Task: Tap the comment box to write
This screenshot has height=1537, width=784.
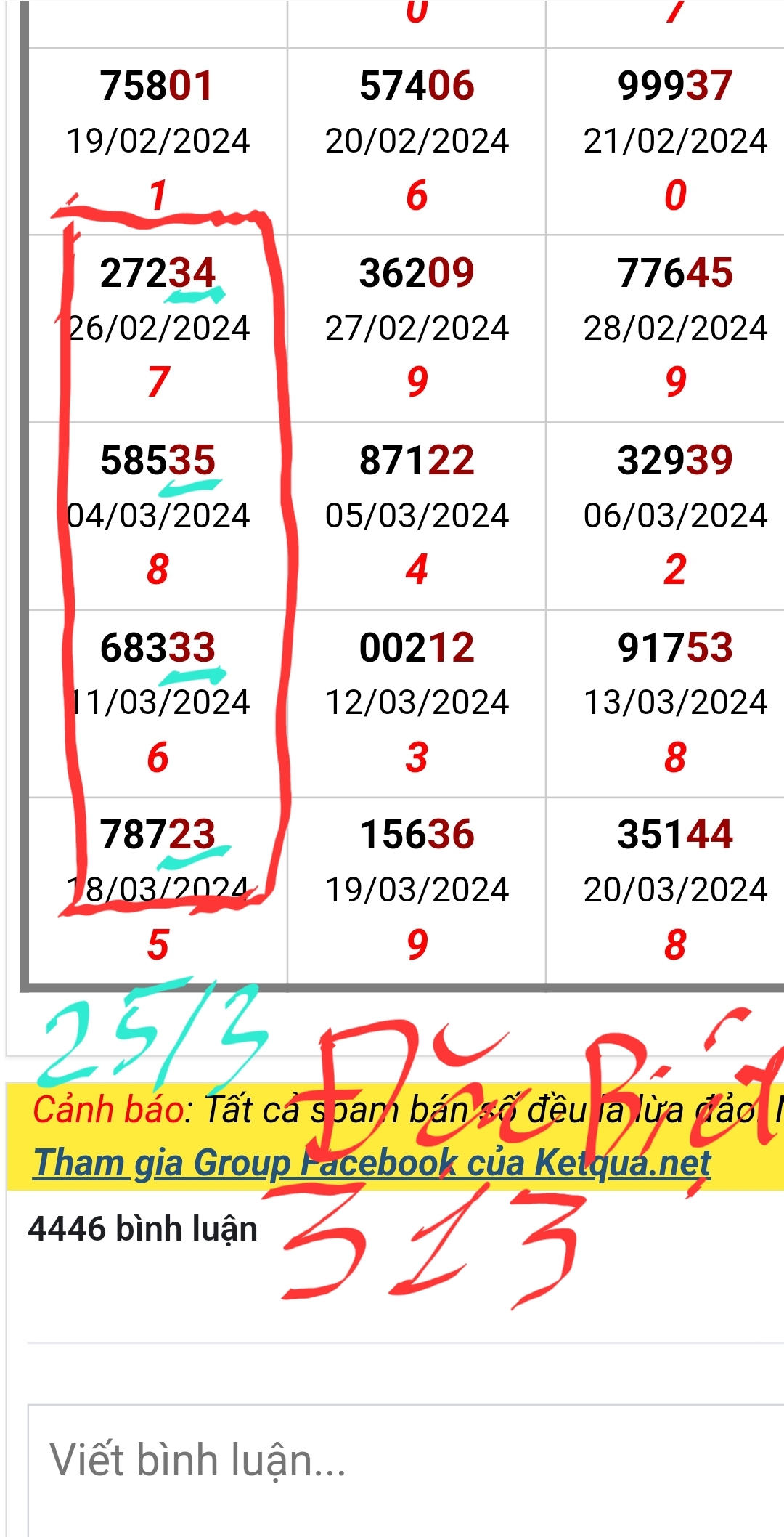Action: coord(406,1470)
